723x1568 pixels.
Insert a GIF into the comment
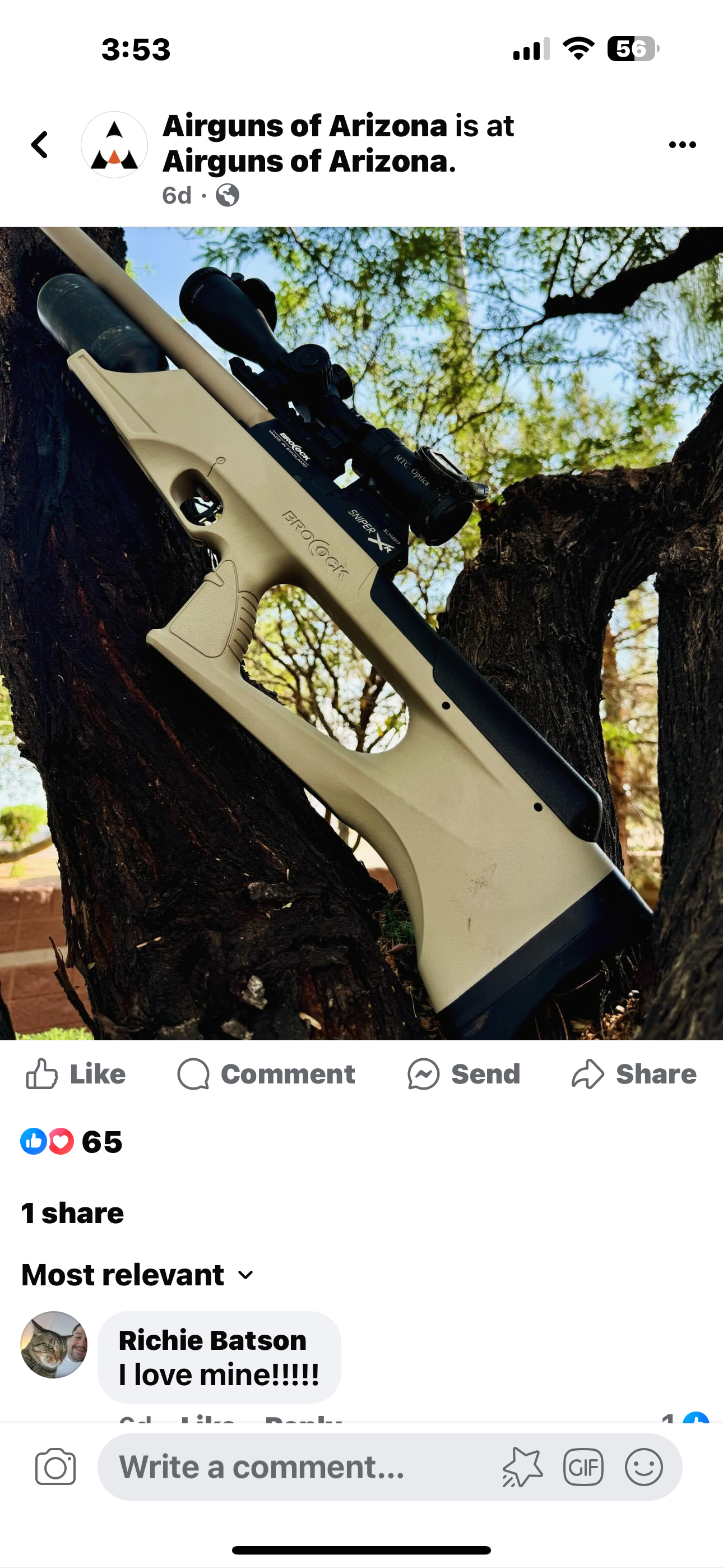point(583,1467)
